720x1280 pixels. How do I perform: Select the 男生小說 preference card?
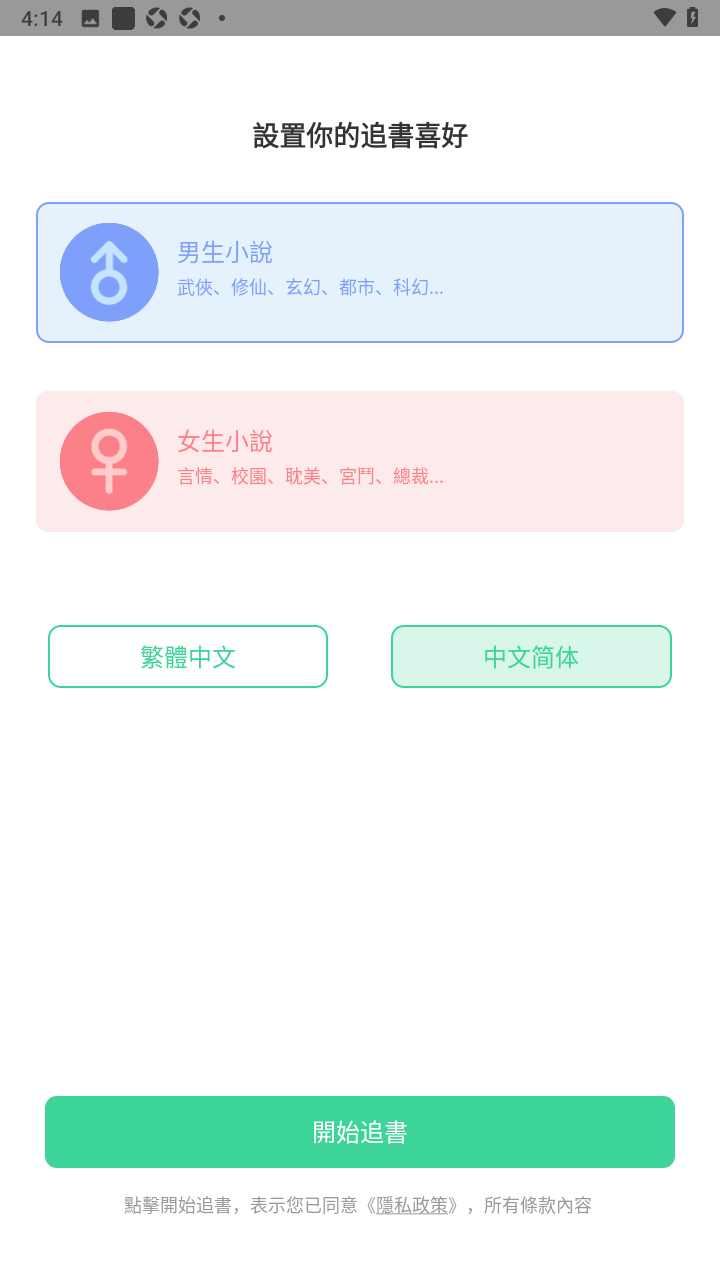[x=360, y=272]
